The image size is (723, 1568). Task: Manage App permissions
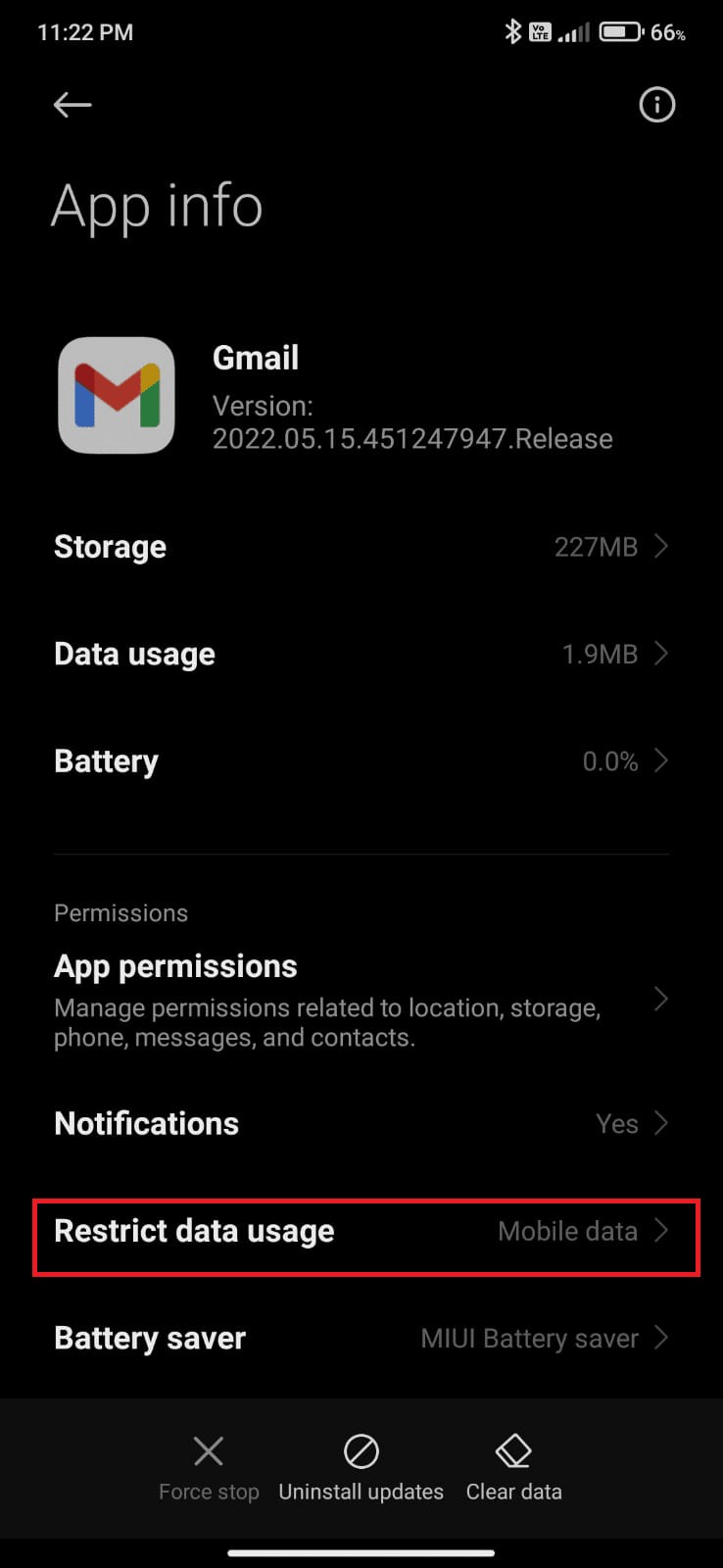pyautogui.click(x=361, y=1000)
